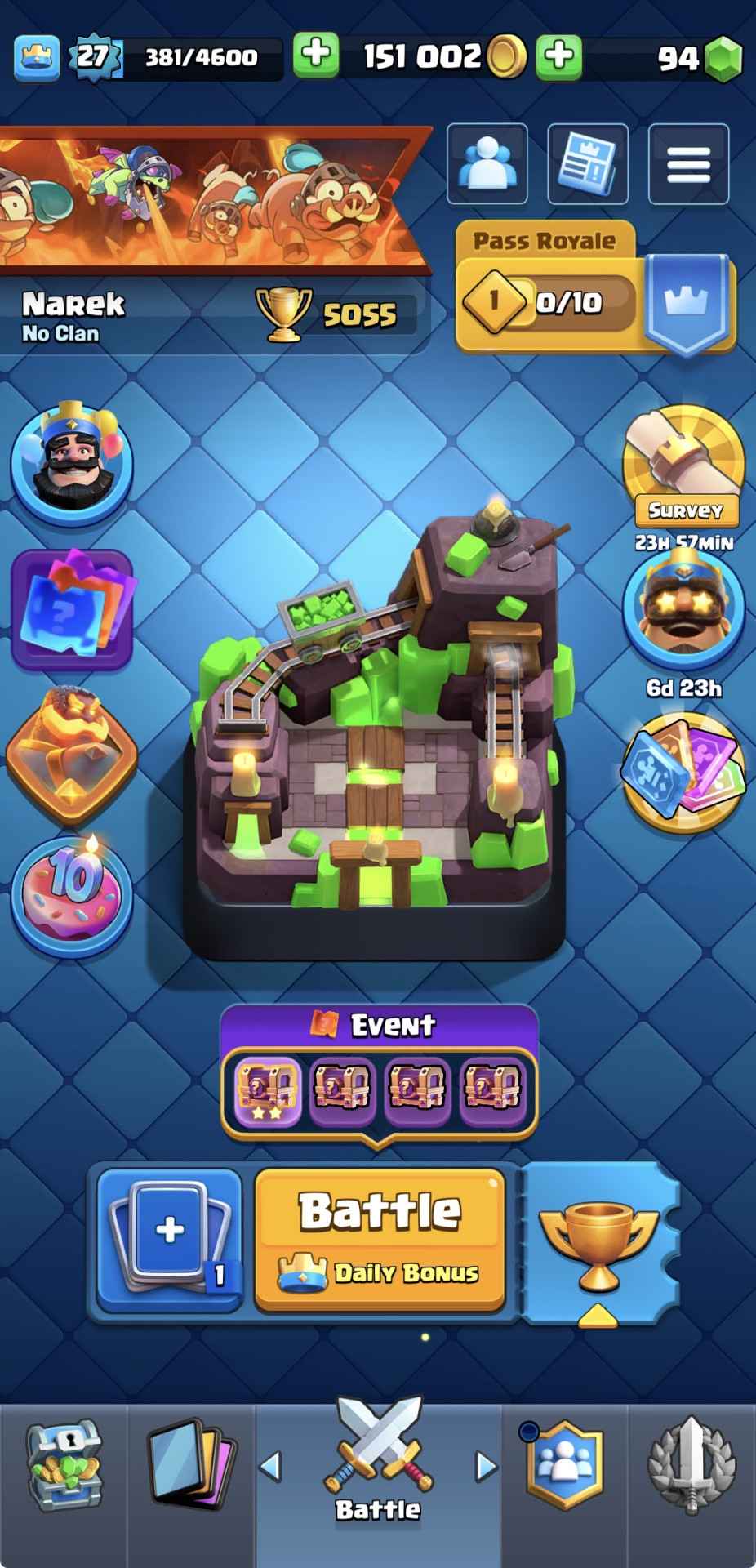Open the news icon
This screenshot has height=1568, width=756.
click(587, 163)
